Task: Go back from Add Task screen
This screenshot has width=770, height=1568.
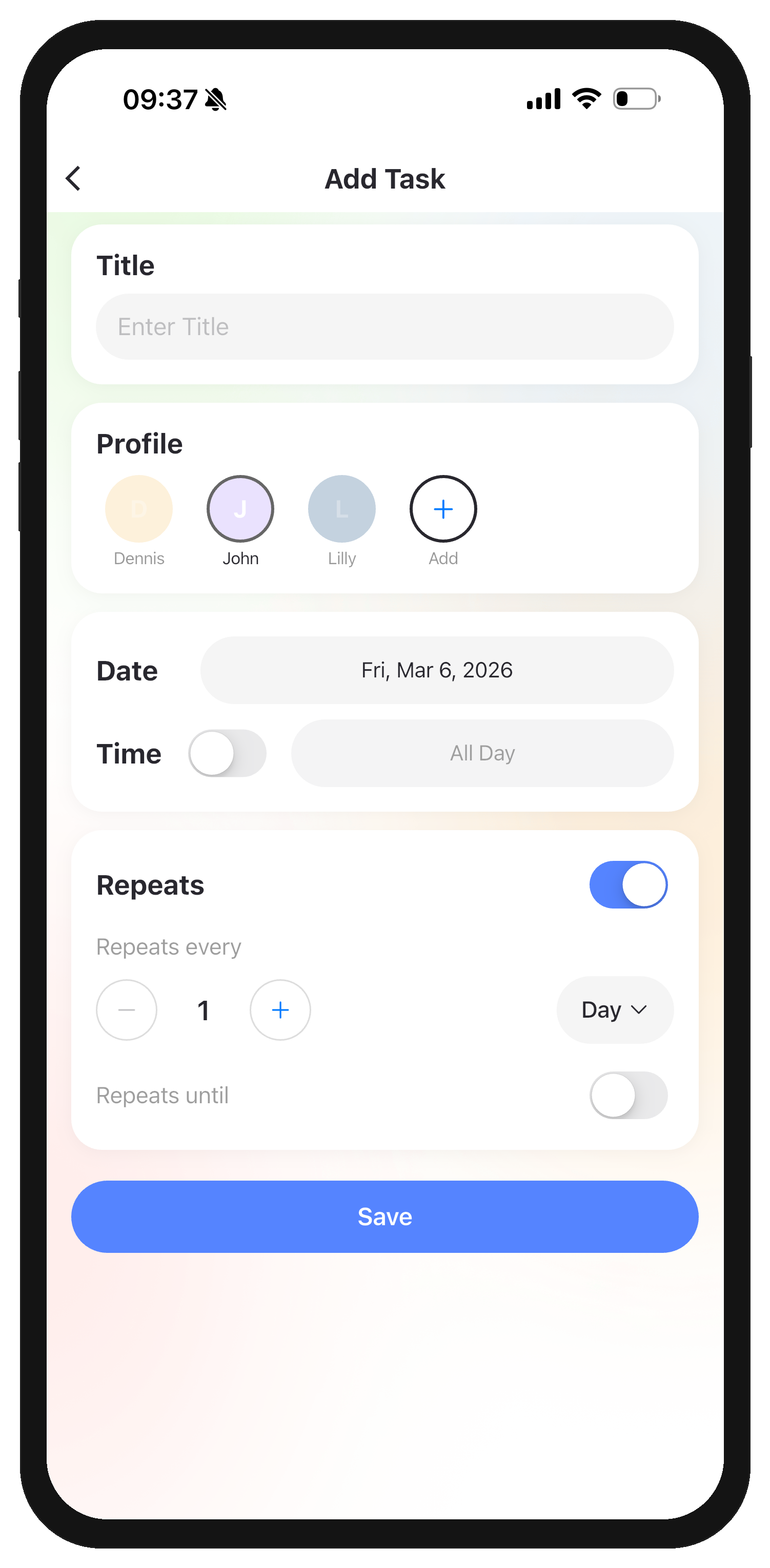Action: (x=73, y=178)
